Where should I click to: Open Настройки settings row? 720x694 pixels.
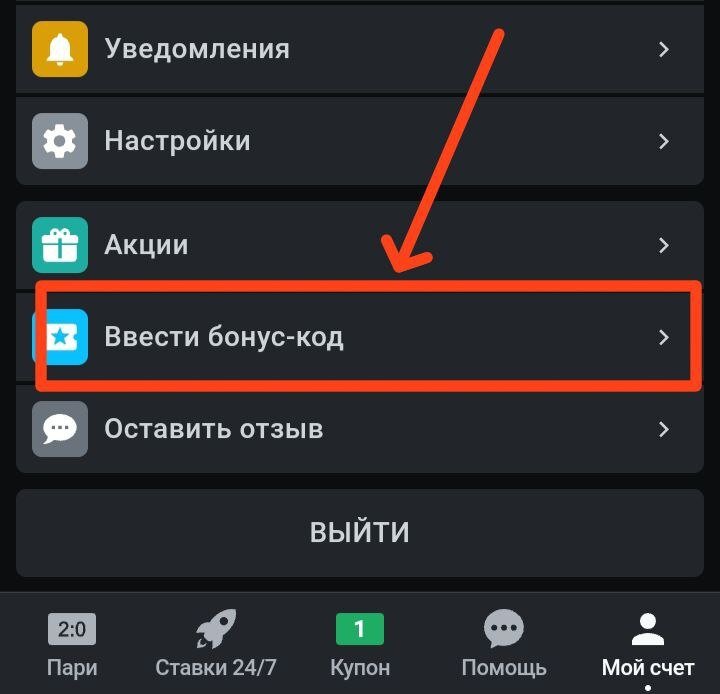coord(360,141)
